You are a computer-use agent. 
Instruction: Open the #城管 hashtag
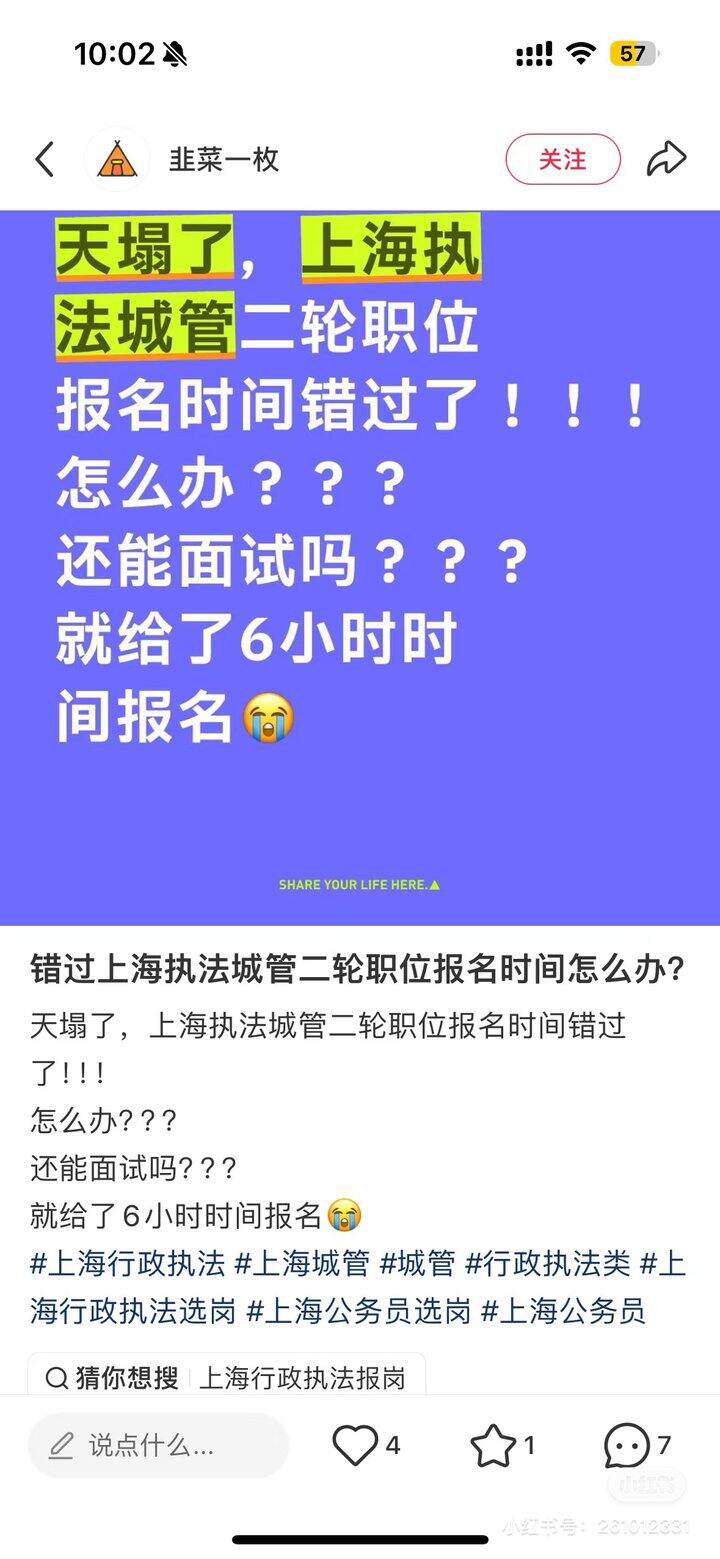pyautogui.click(x=417, y=1263)
